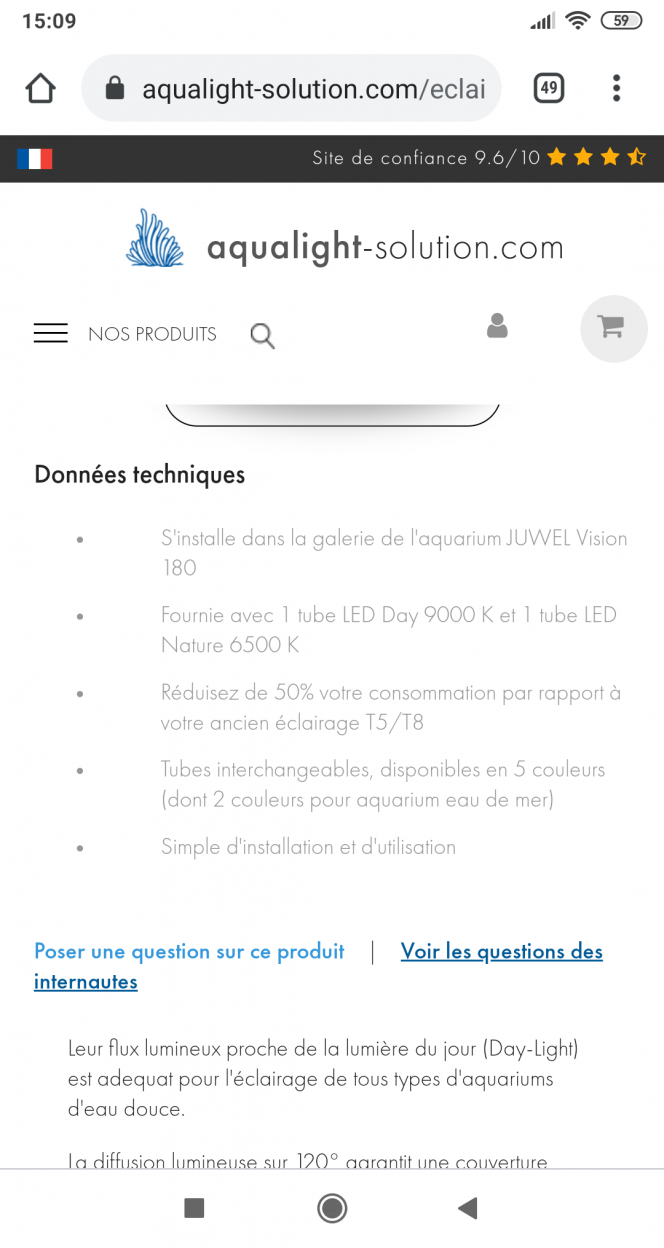Viewport: 664px width, 1248px height.
Task: Tap the site's search magnifier icon
Action: (x=262, y=336)
